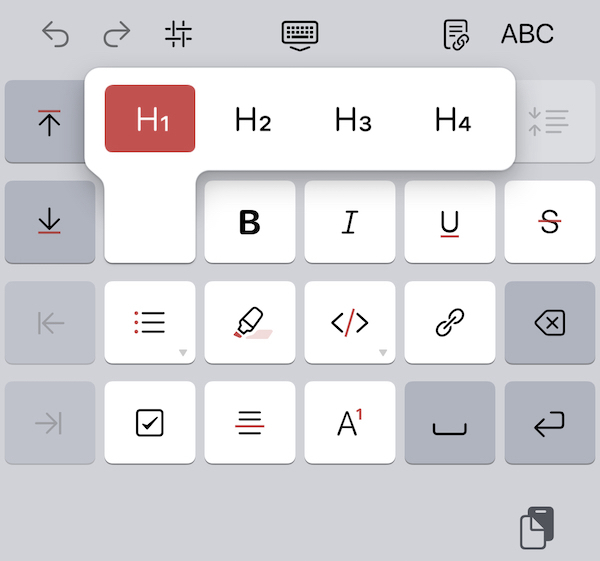
Task: Make the text bold
Action: pyautogui.click(x=250, y=222)
